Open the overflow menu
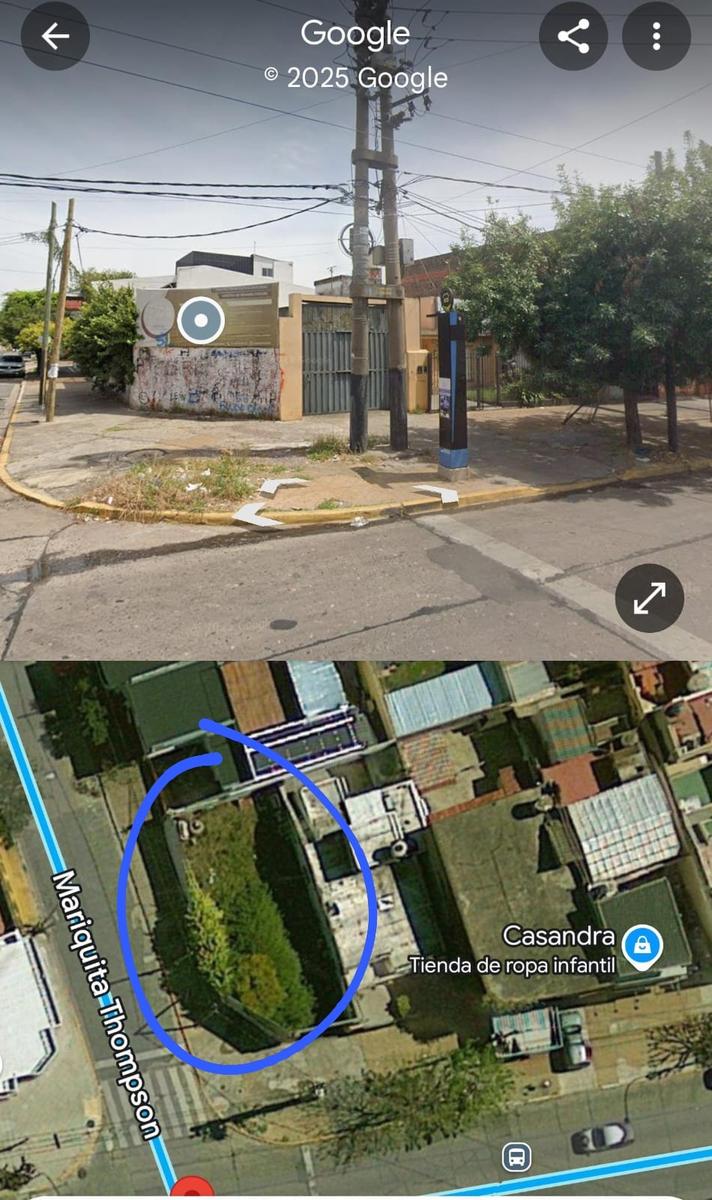 click(x=656, y=36)
